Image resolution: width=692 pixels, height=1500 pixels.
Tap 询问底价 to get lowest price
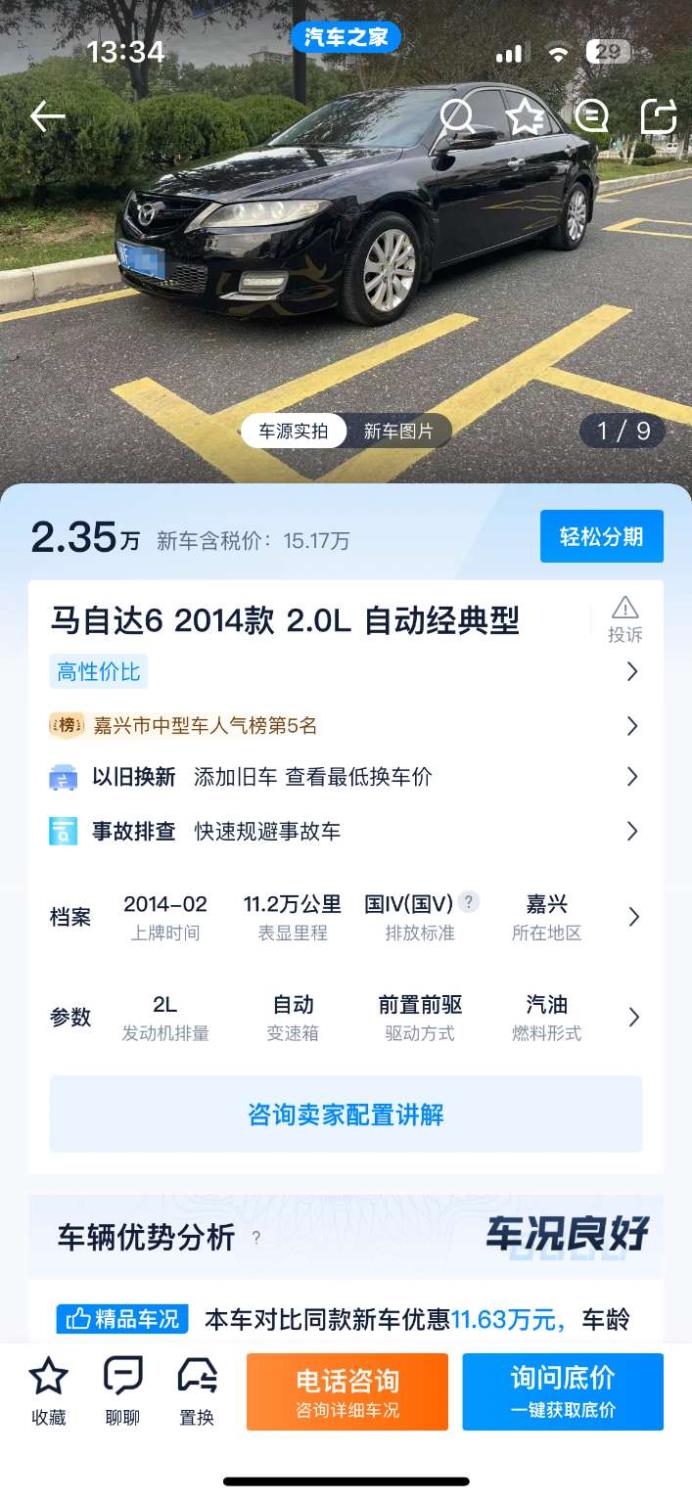(x=562, y=1392)
